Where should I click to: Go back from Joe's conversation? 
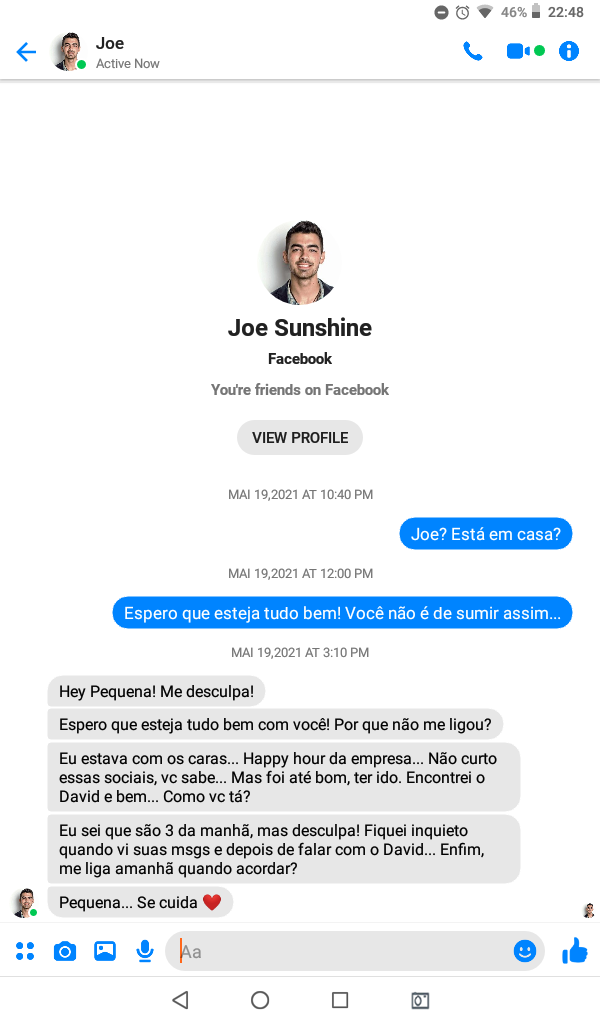coord(26,52)
